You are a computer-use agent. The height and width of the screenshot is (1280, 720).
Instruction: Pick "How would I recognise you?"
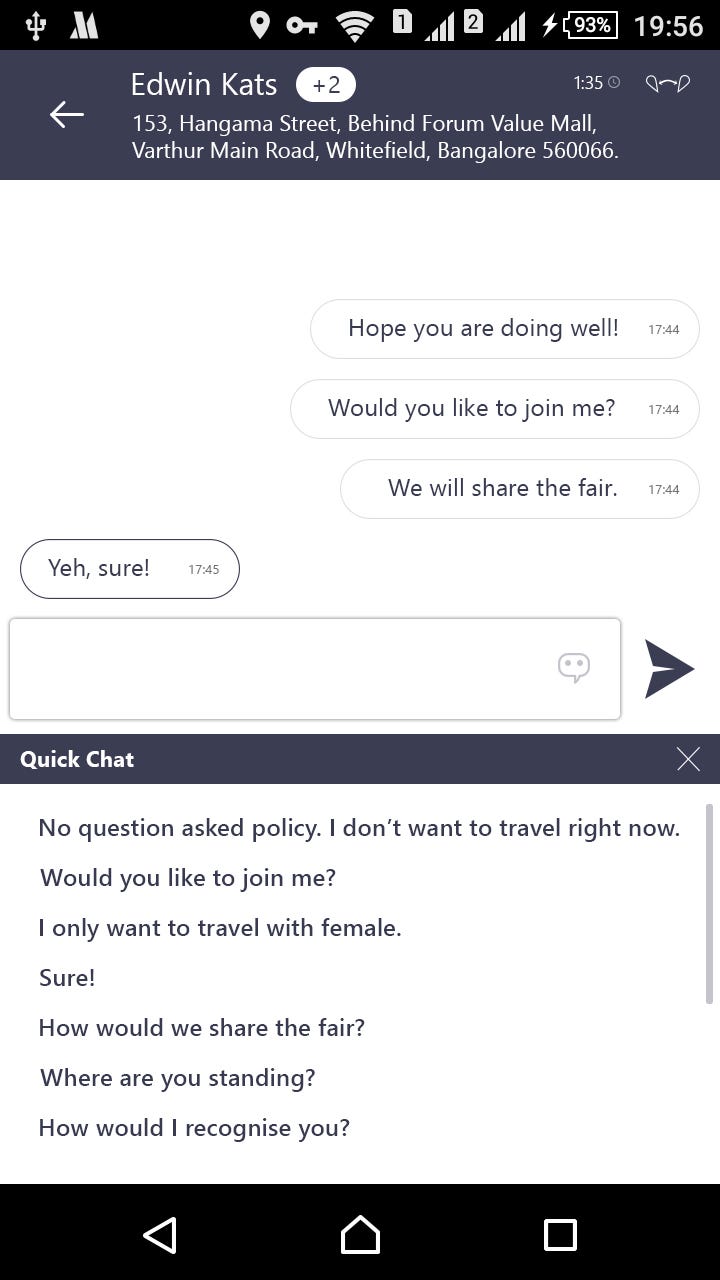tap(194, 1128)
